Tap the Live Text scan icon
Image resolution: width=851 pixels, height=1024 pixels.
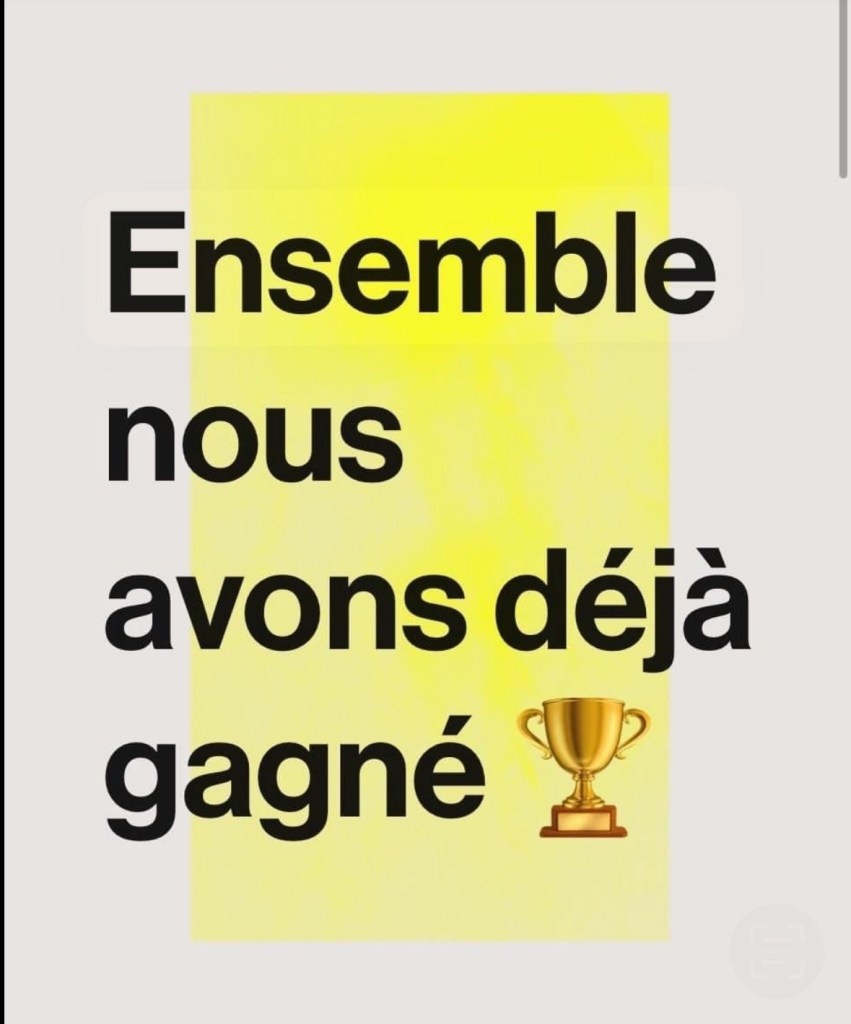coord(777,949)
